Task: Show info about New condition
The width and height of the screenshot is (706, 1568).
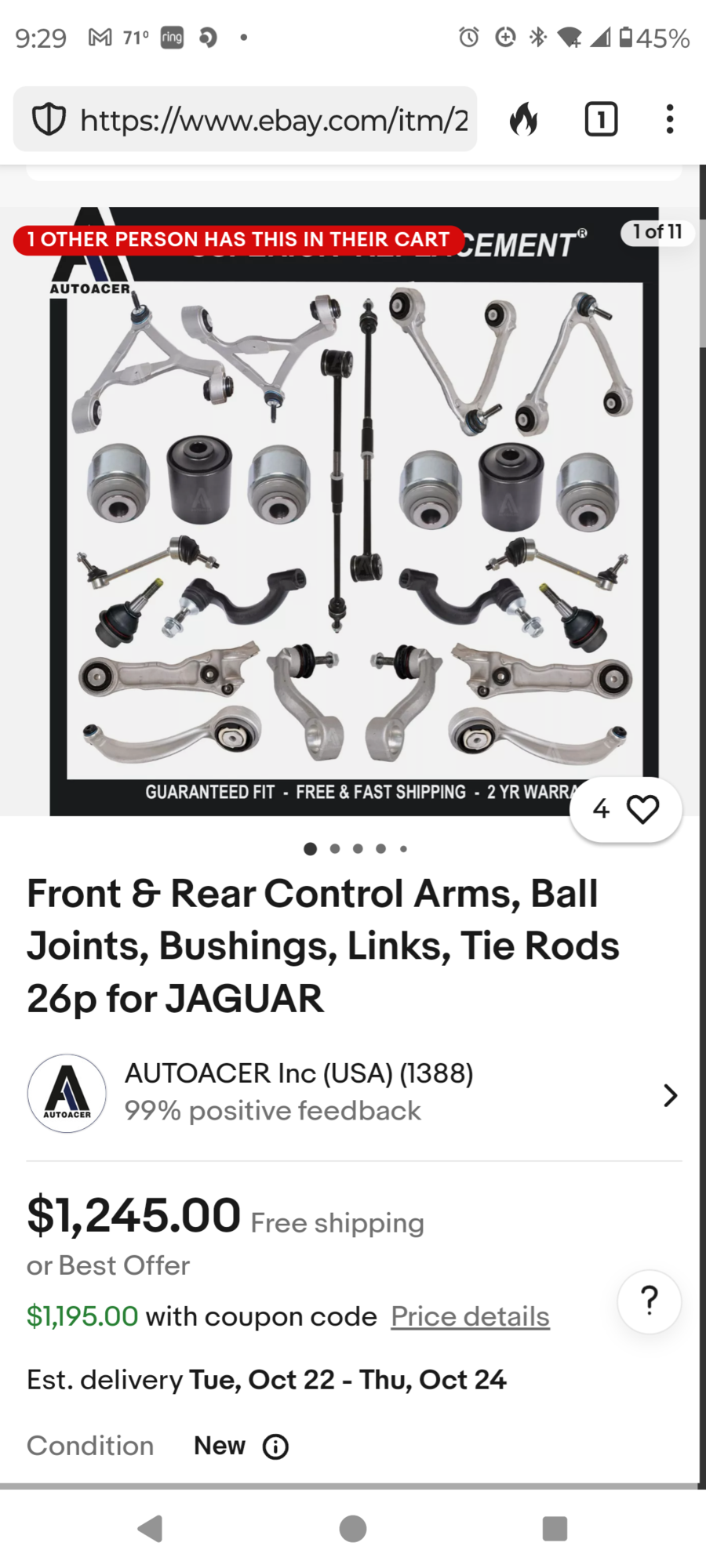Action: (x=275, y=1446)
